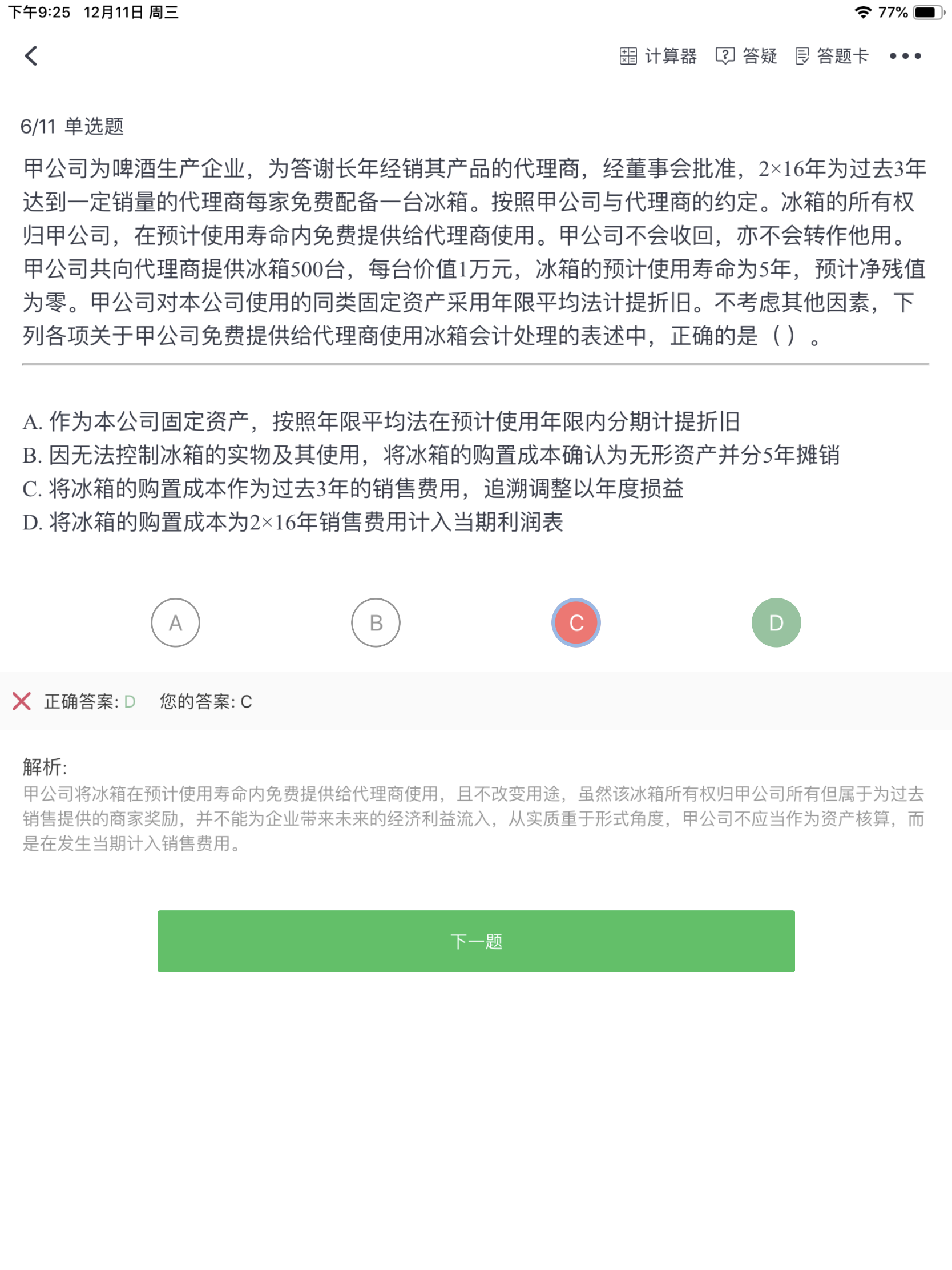Go back with the top-left arrow
952x1270 pixels.
[31, 56]
